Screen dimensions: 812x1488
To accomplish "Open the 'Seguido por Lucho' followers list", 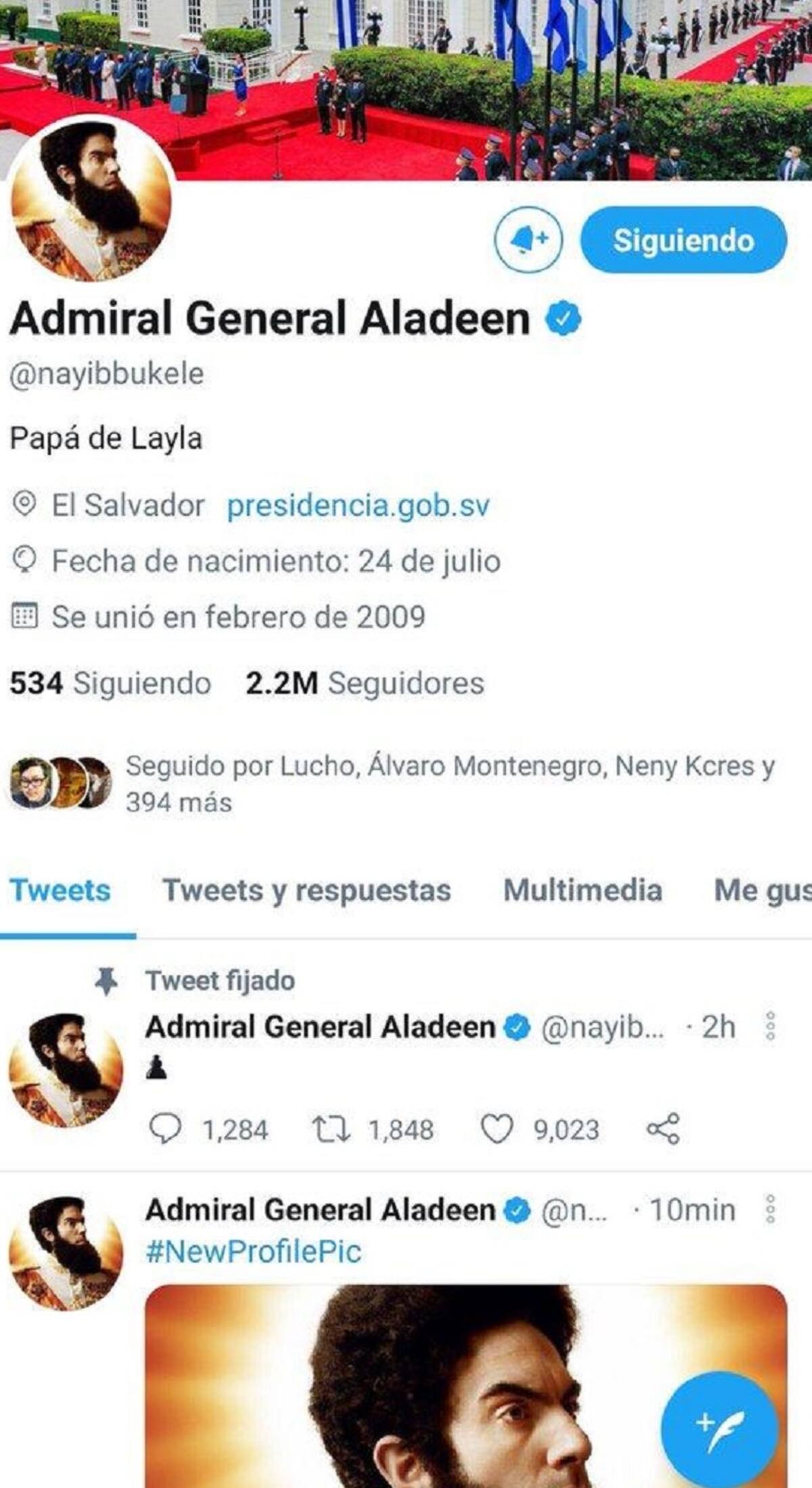I will [x=449, y=783].
